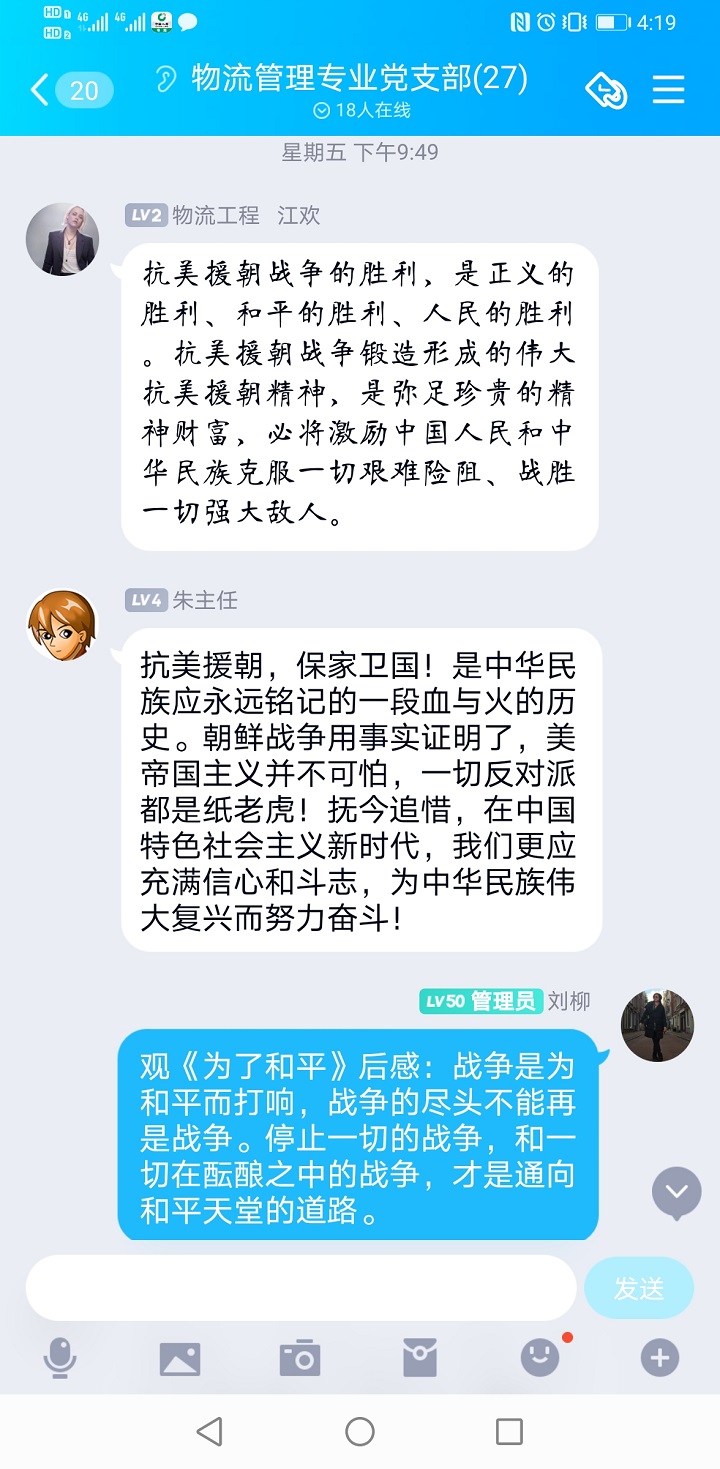The height and width of the screenshot is (1469, 720).
Task: Open the red packet option
Action: tap(420, 1359)
